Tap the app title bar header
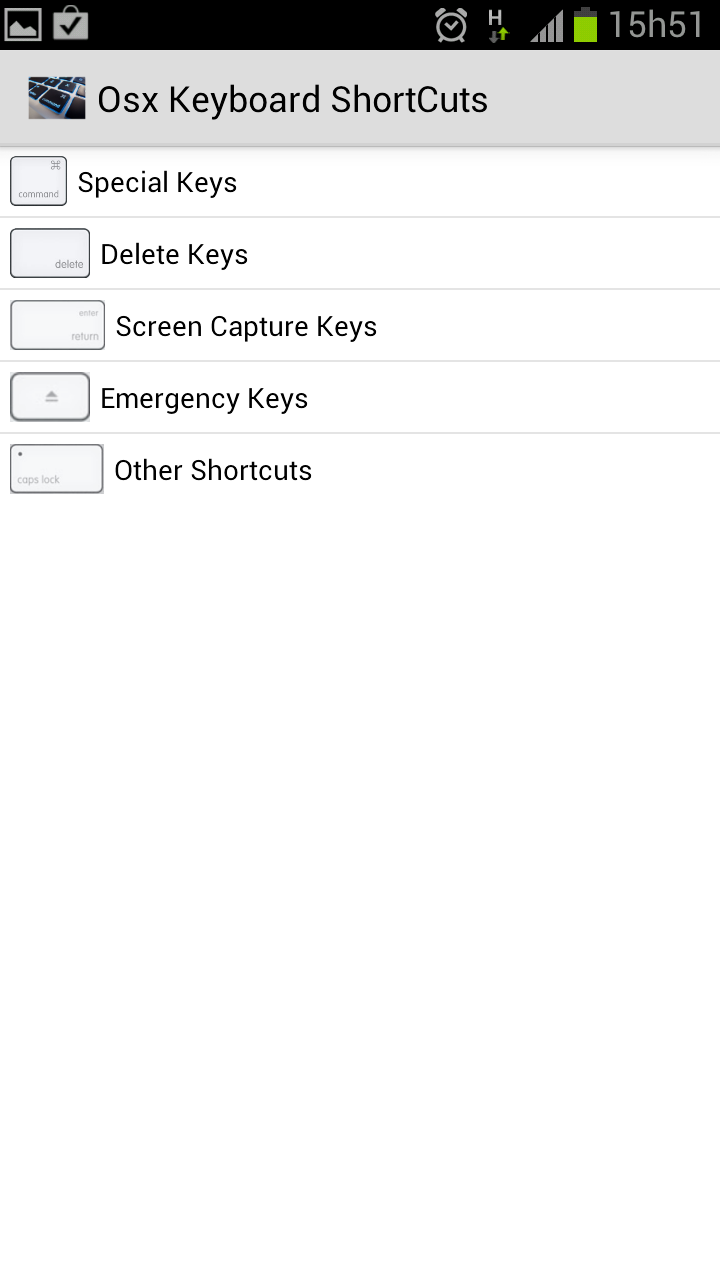Viewport: 720px width, 1280px height. 360,99
